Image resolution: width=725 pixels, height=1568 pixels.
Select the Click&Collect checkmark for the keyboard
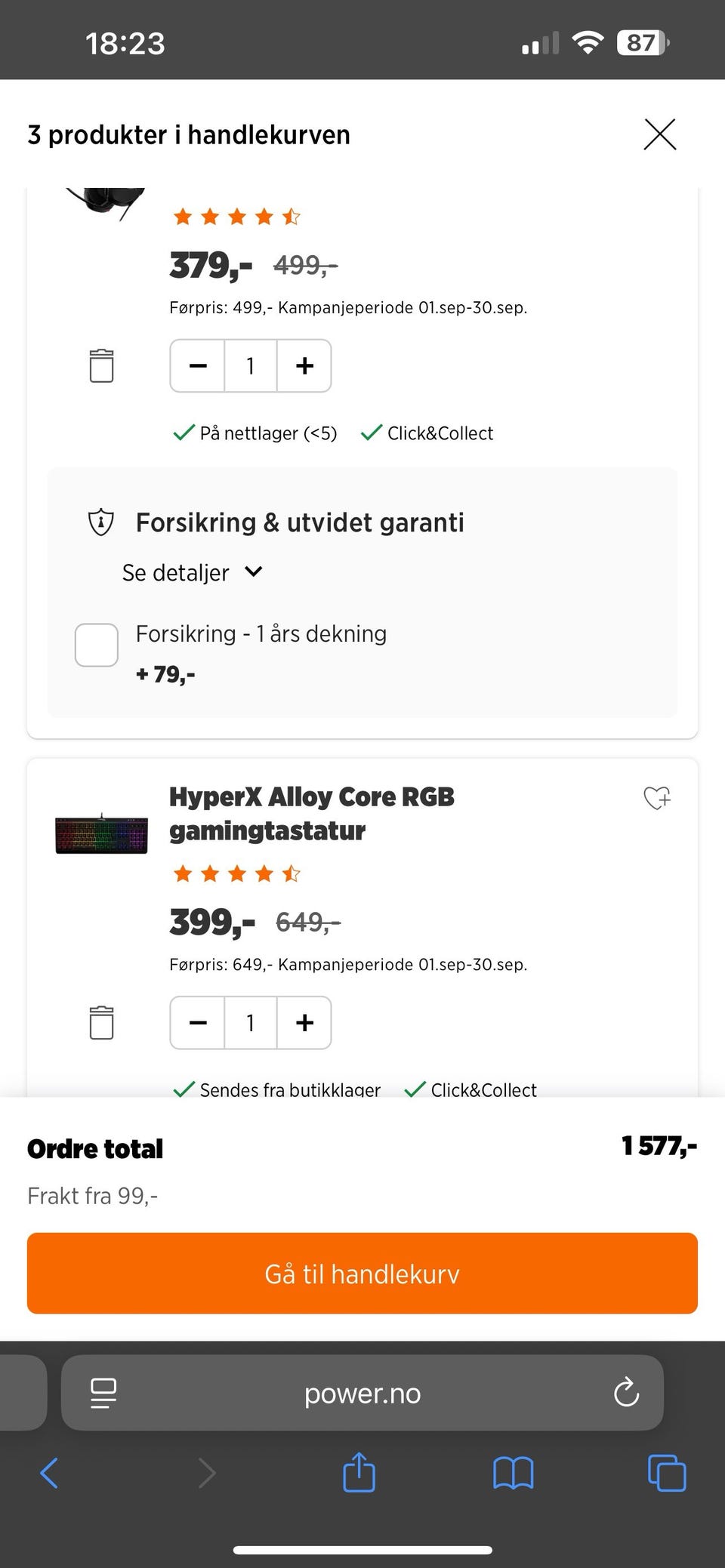[x=415, y=1089]
